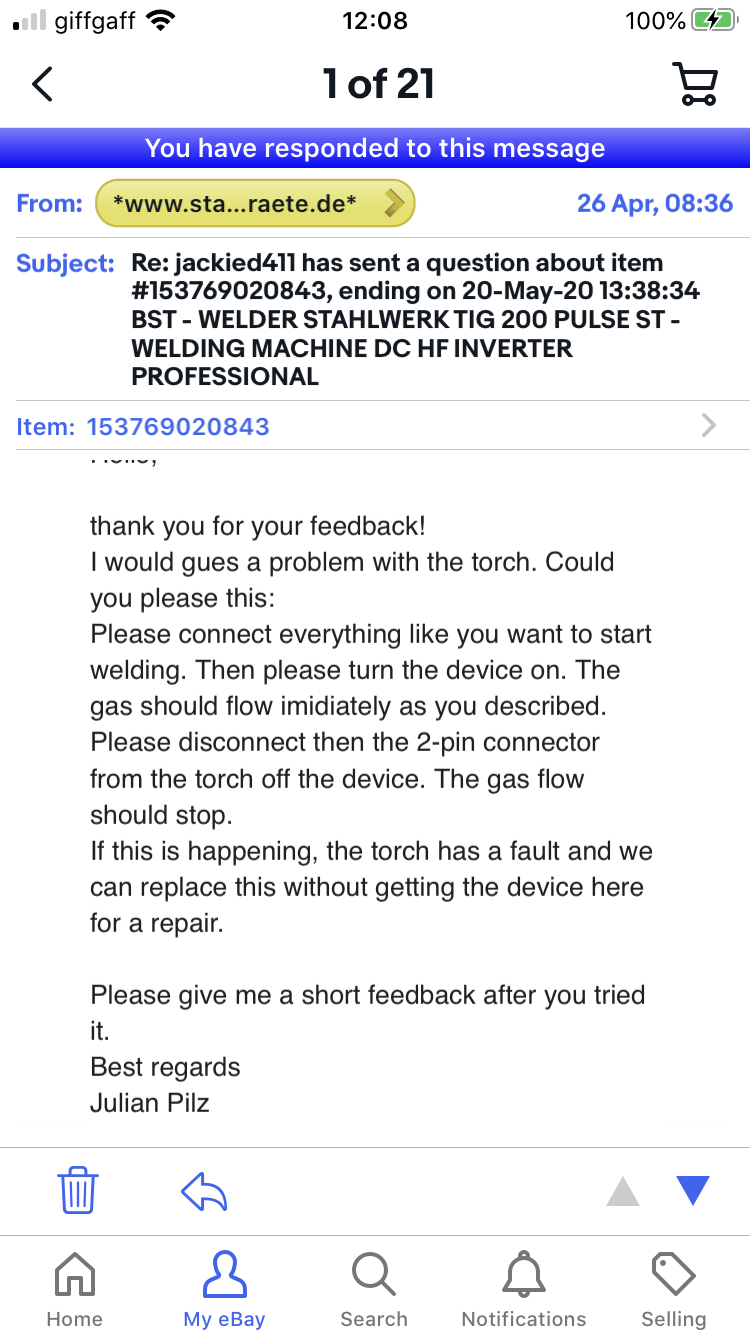
Task: Open the Notifications tab
Action: coord(524,1289)
